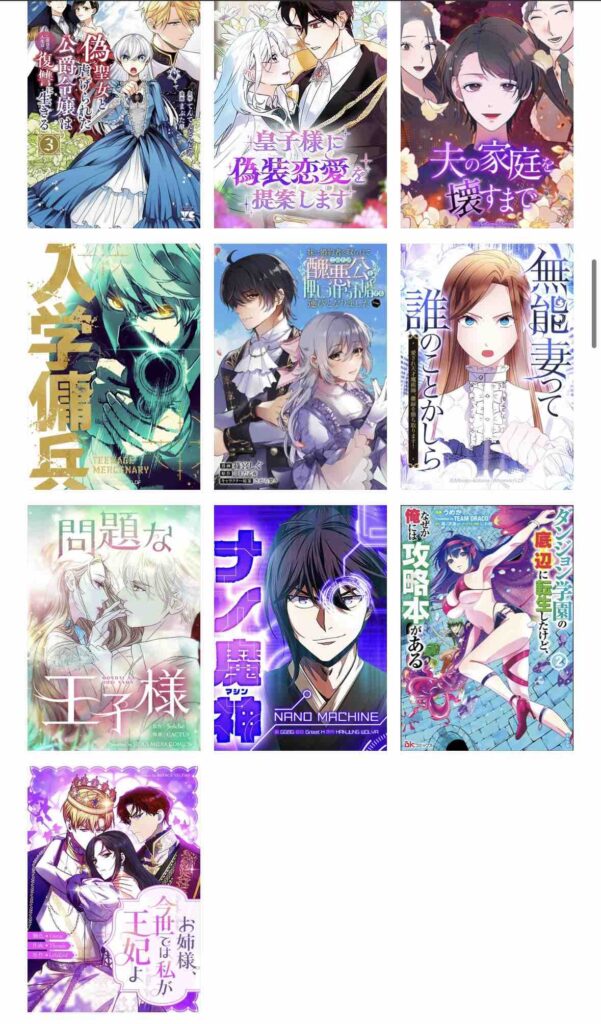View 無能妻って誰のことかしら

click(x=487, y=366)
